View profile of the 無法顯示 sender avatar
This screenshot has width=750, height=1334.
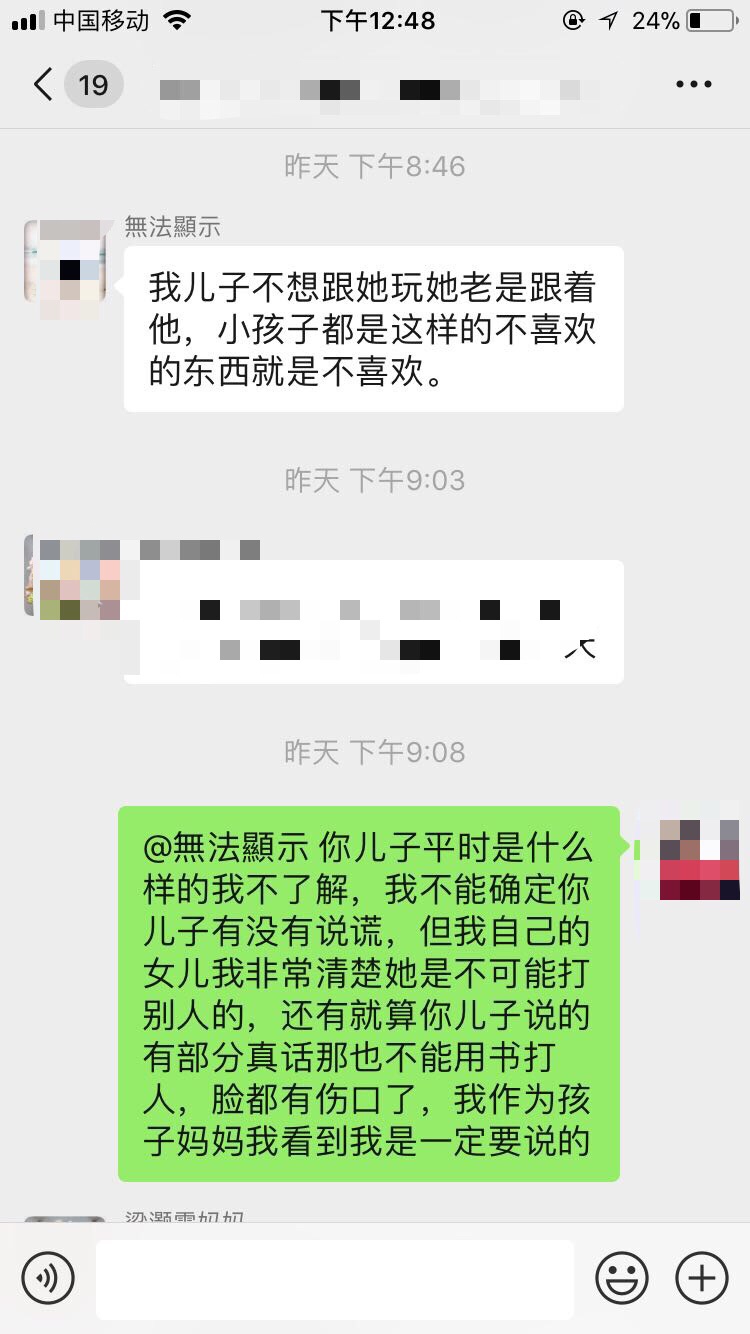(x=65, y=262)
